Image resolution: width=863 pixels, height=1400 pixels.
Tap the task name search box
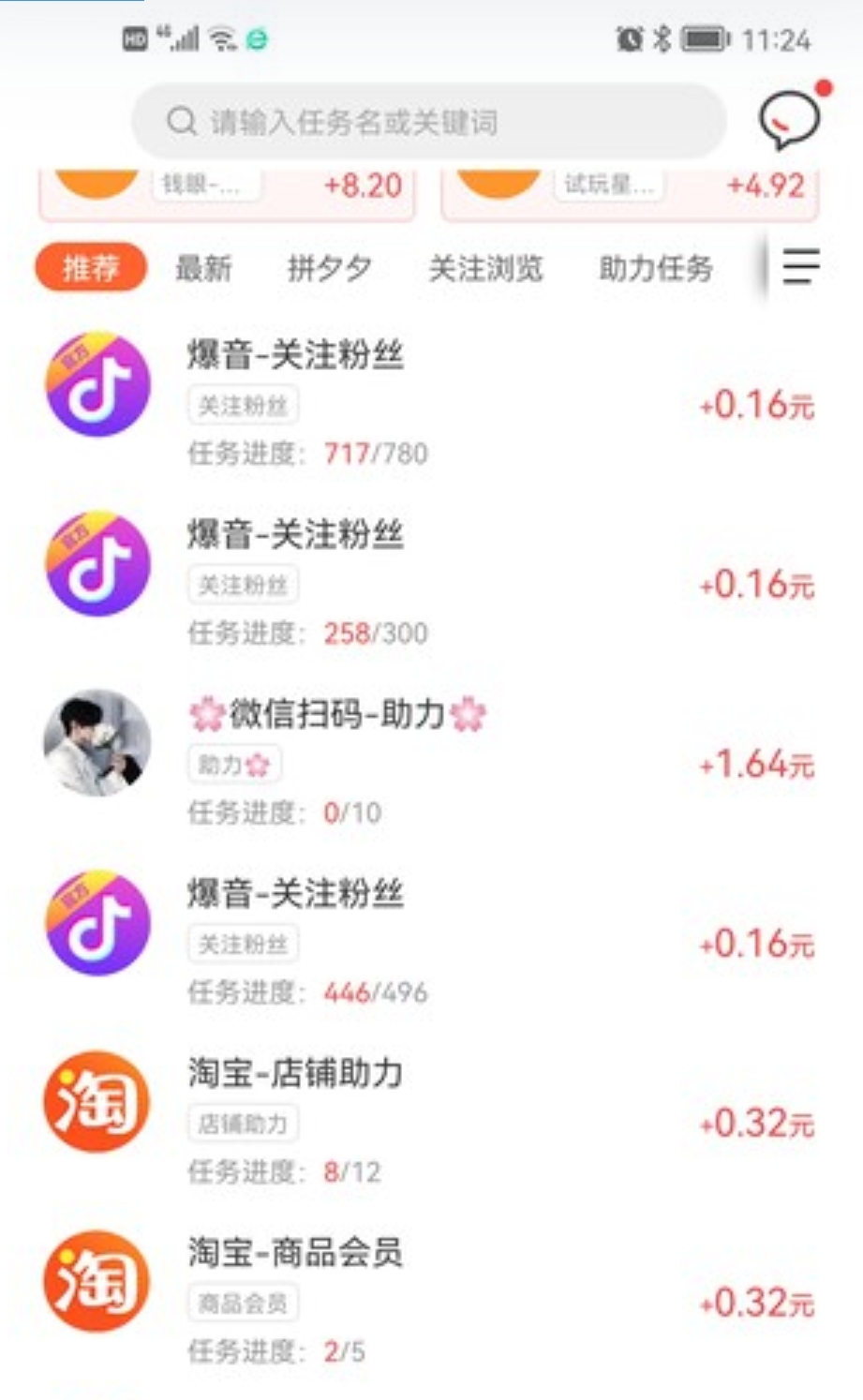point(427,122)
